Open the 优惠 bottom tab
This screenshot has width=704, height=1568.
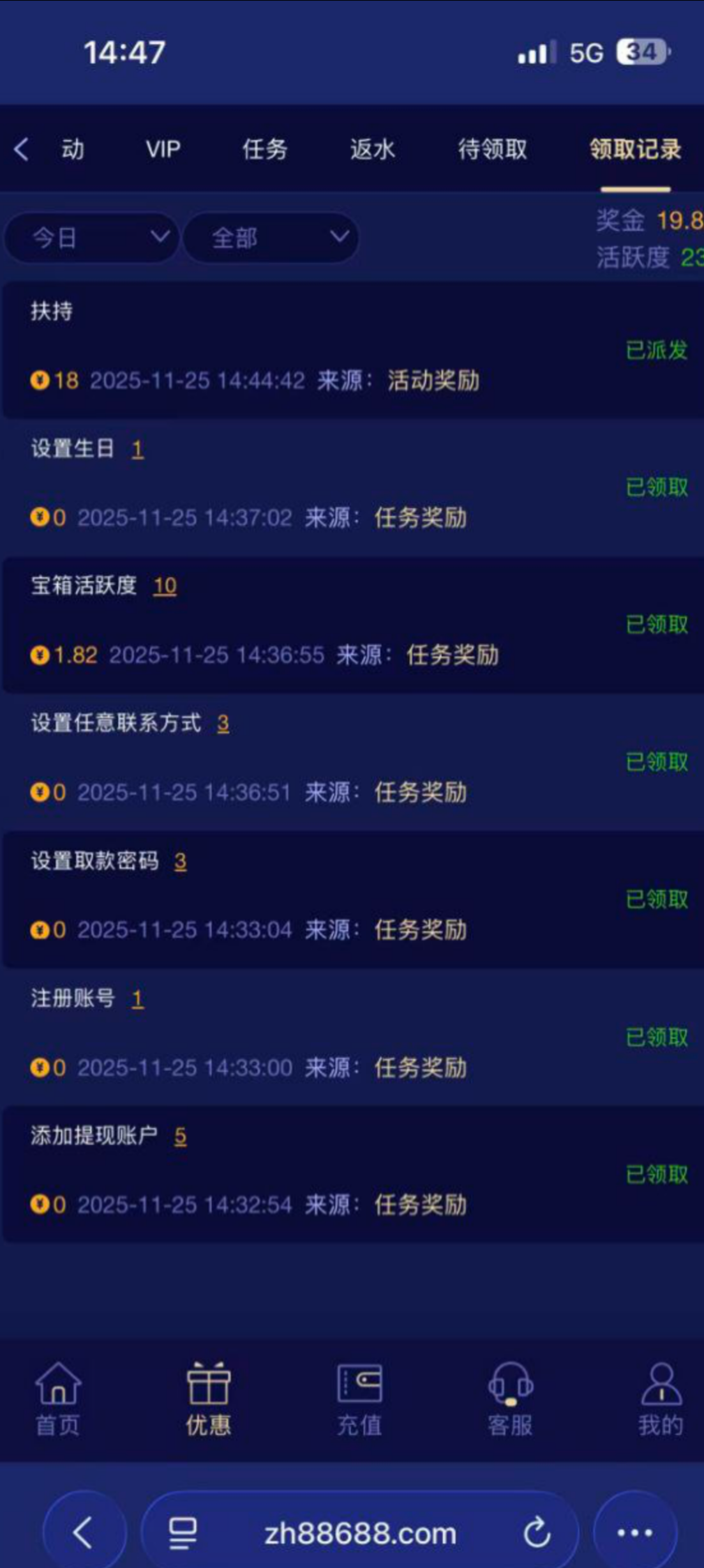(208, 1399)
